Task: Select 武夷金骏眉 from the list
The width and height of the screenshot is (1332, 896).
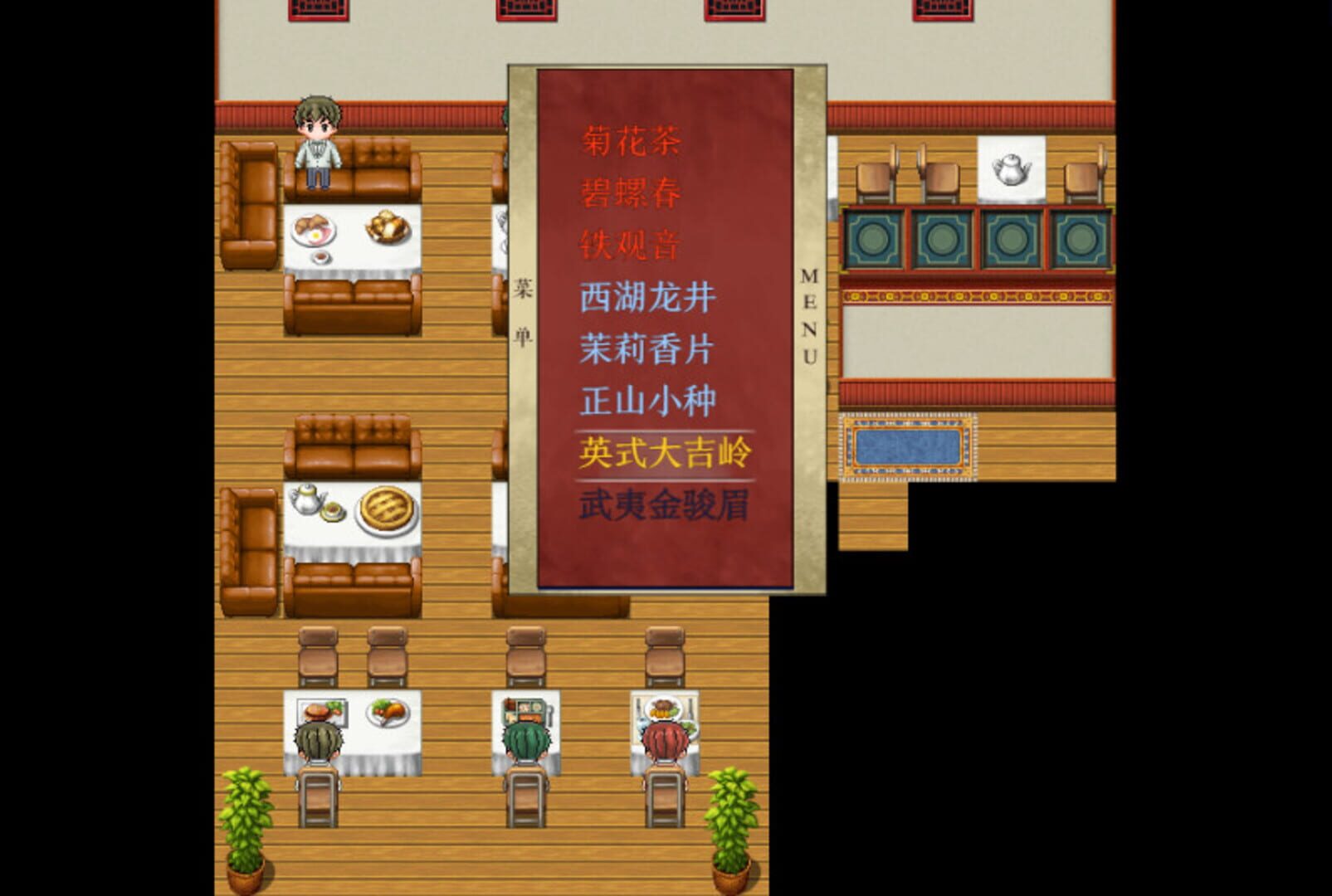Action: (664, 505)
